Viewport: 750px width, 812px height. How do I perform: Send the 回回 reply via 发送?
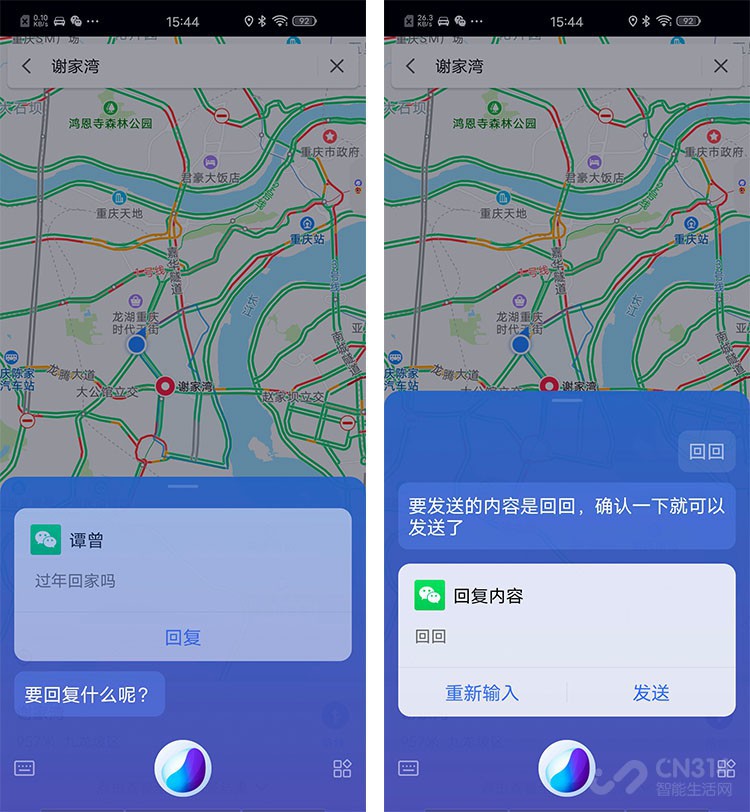(x=650, y=692)
